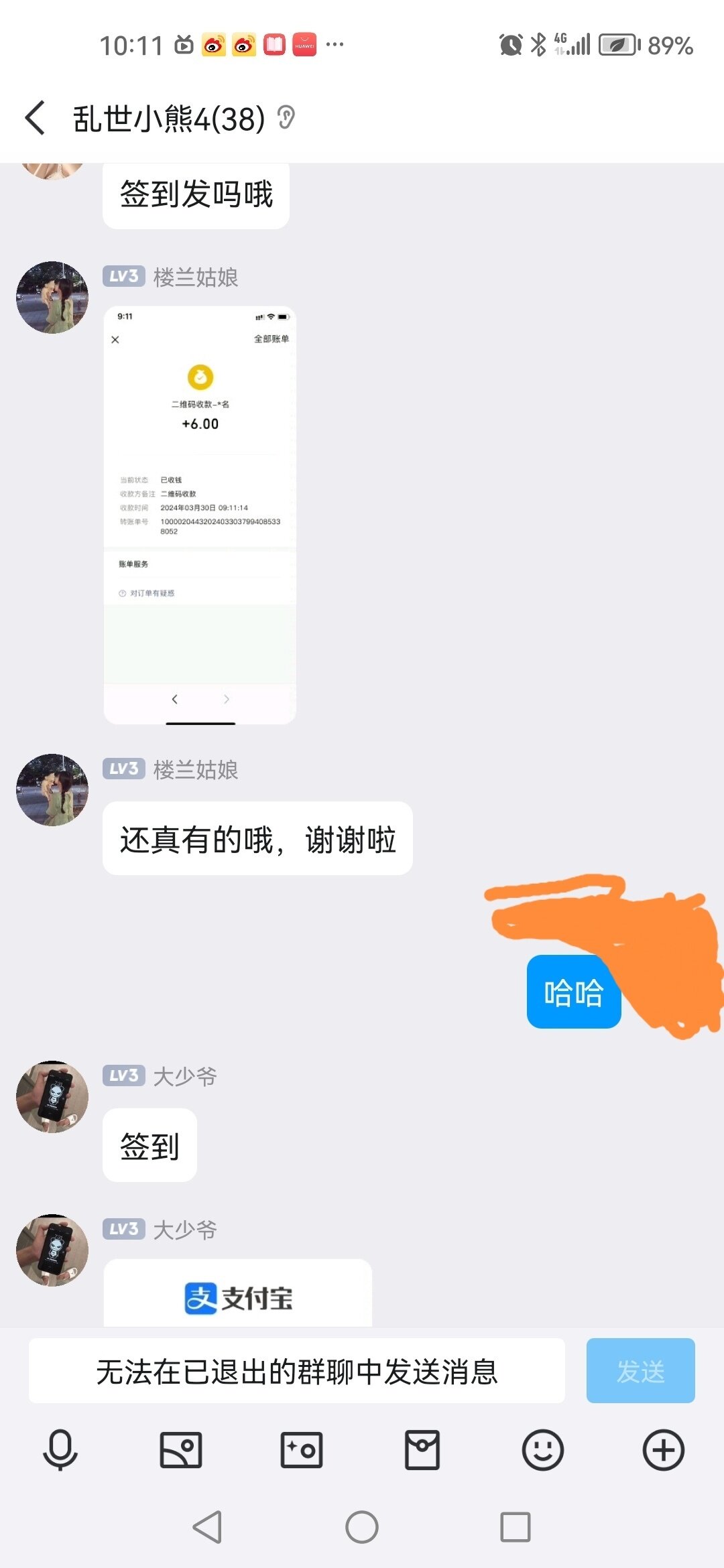Open the camera capture icon
Image resolution: width=724 pixels, height=1568 pixels.
pos(302,1450)
